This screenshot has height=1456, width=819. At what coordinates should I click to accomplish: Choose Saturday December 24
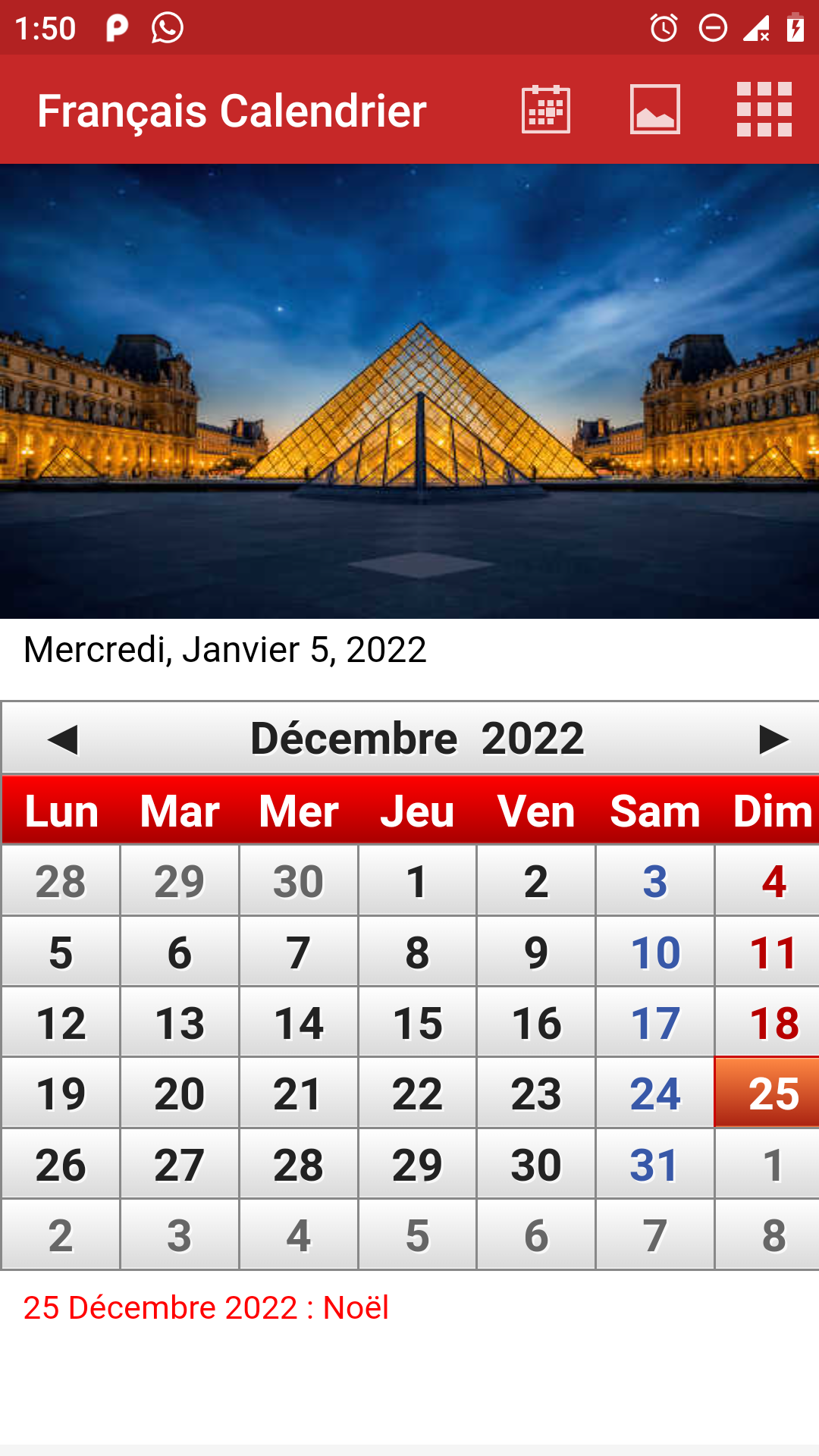pyautogui.click(x=655, y=1094)
